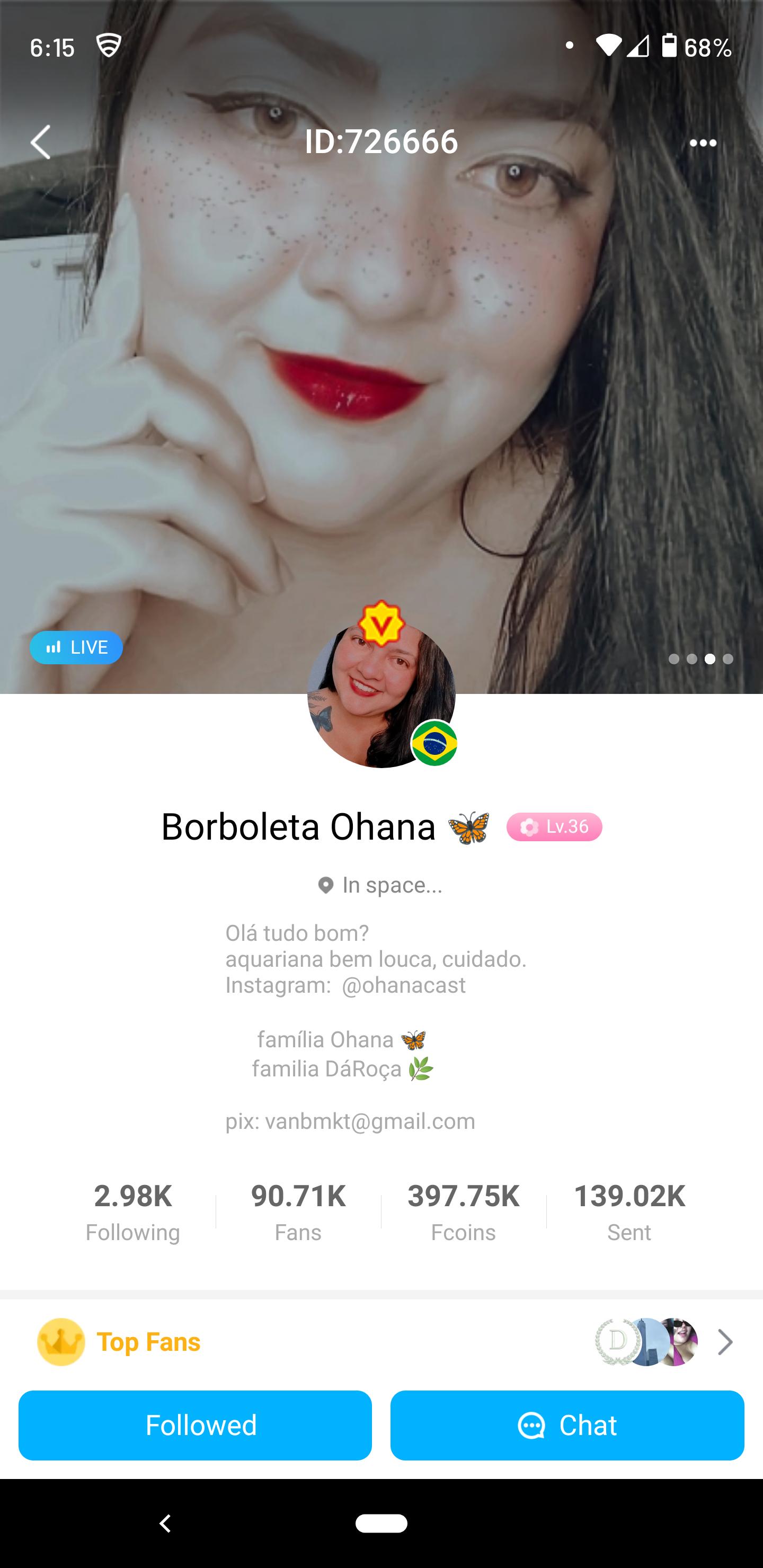
Task: Tap the back arrow at top left
Action: click(40, 142)
